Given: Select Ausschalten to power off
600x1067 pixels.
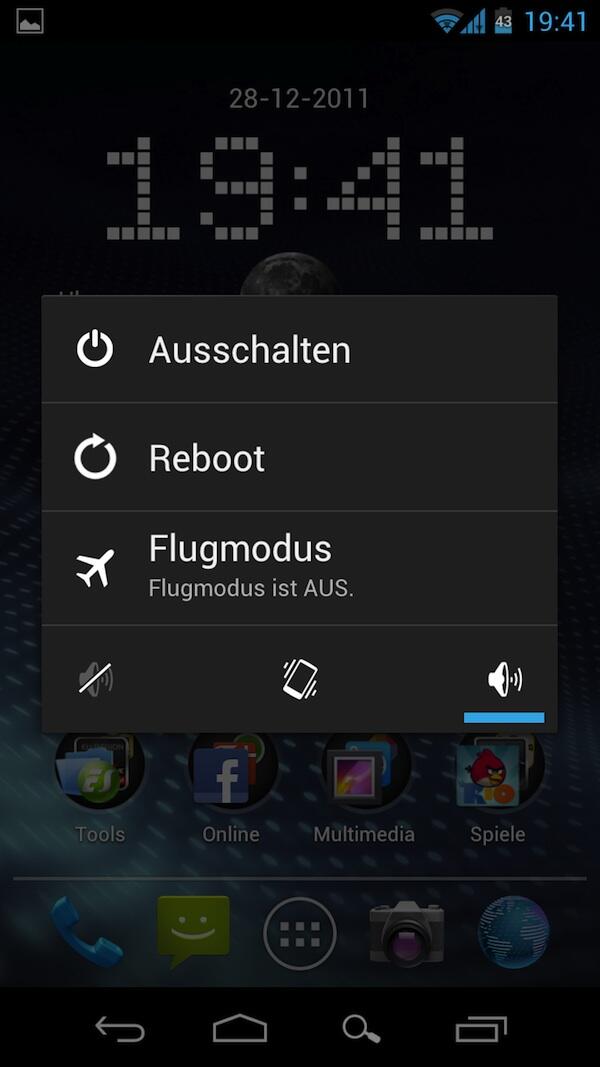Looking at the screenshot, I should [299, 349].
